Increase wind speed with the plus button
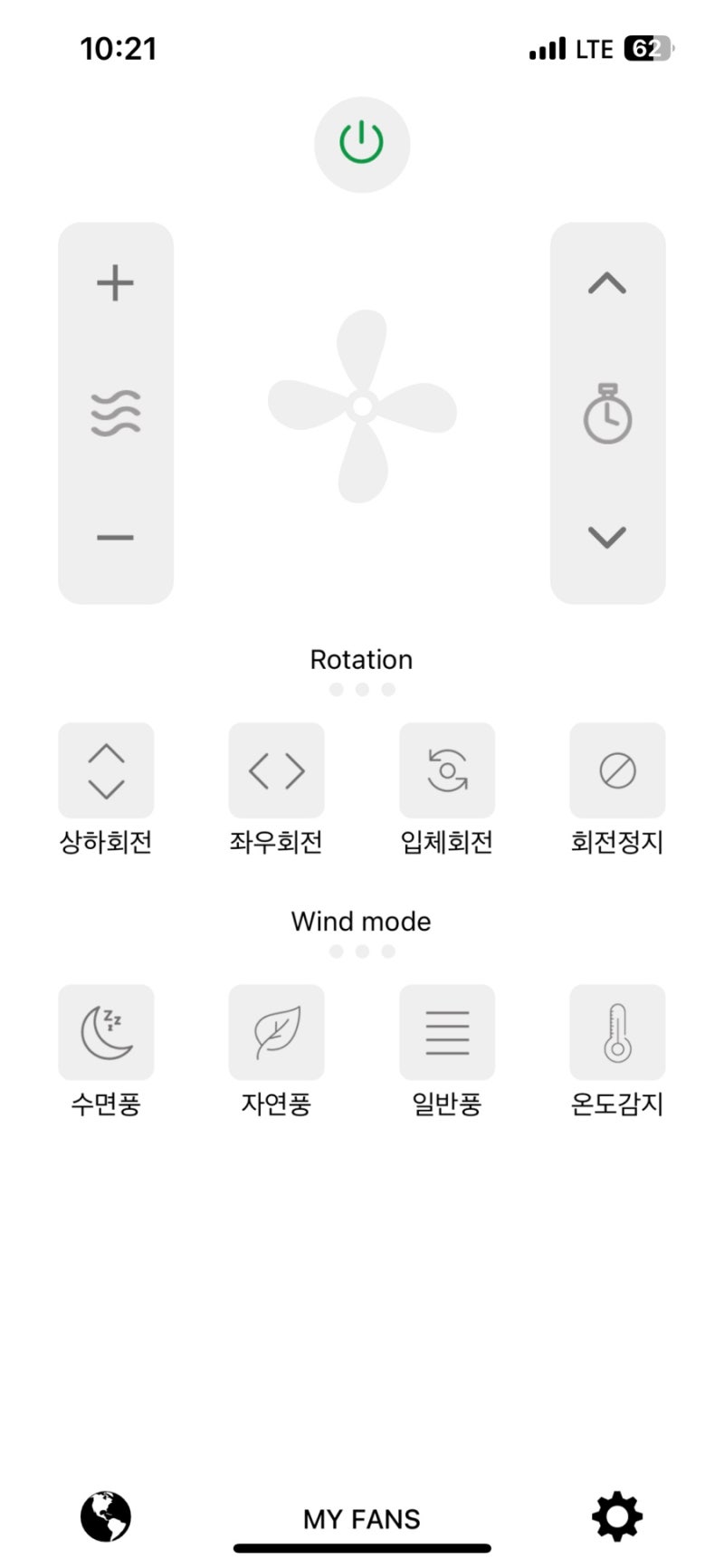 point(116,283)
